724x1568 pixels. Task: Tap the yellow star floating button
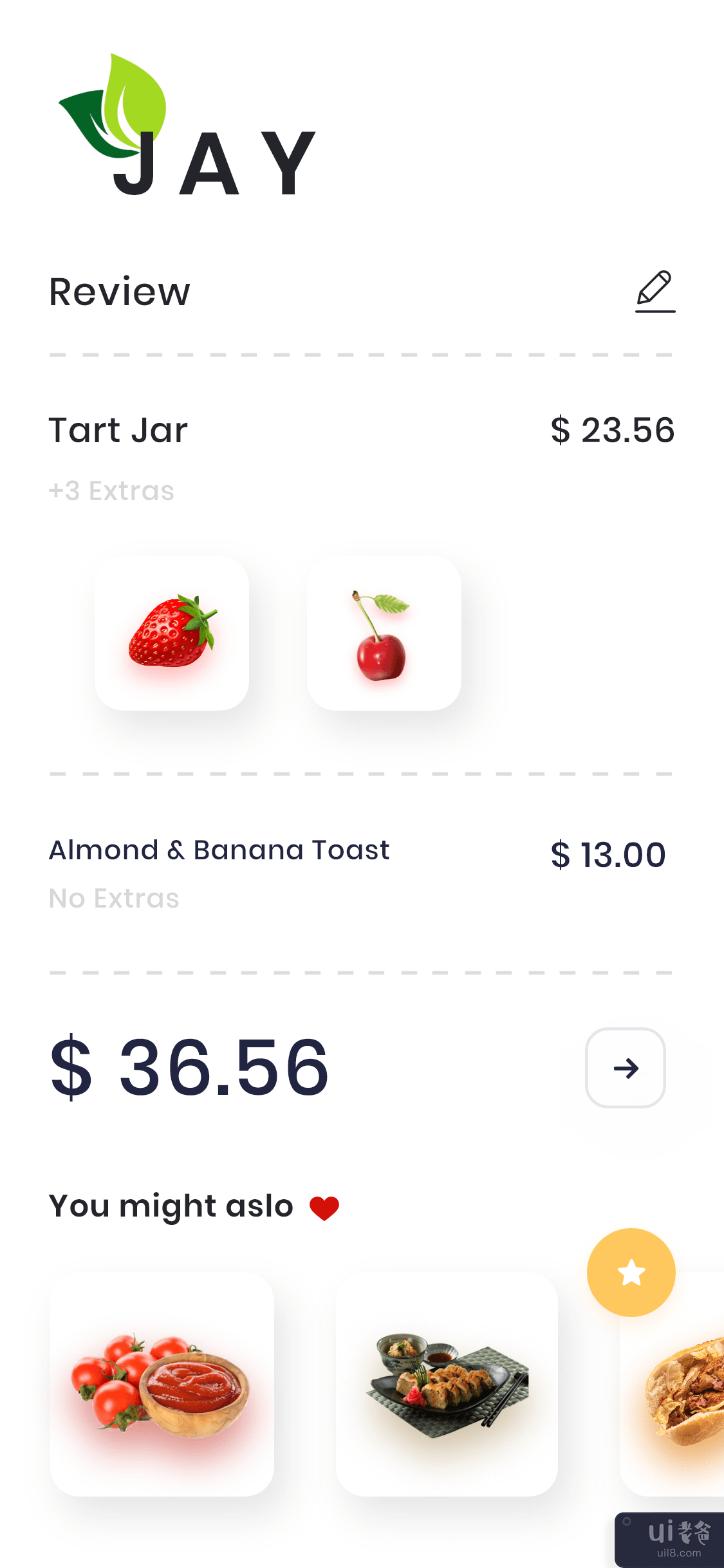[x=631, y=1273]
